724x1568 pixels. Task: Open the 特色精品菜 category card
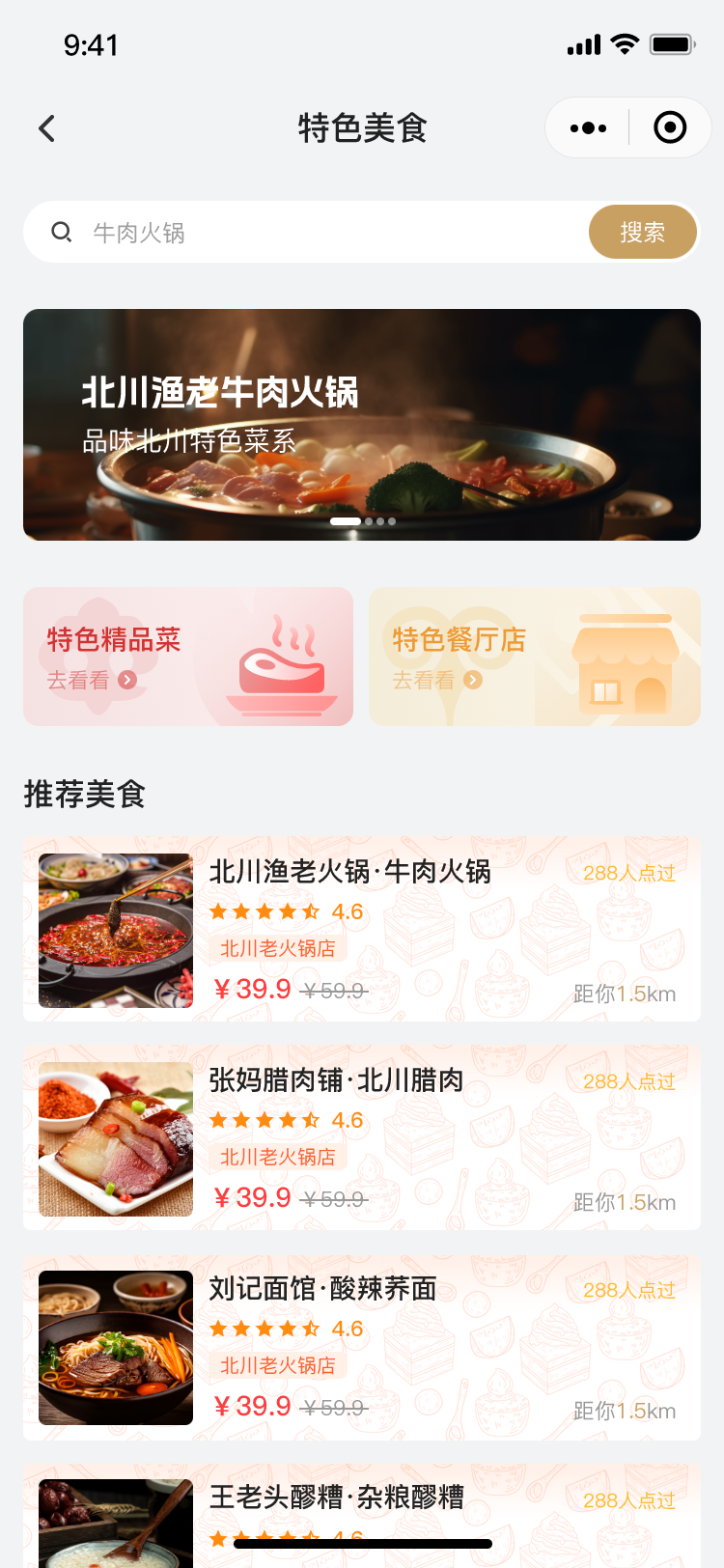tap(188, 657)
